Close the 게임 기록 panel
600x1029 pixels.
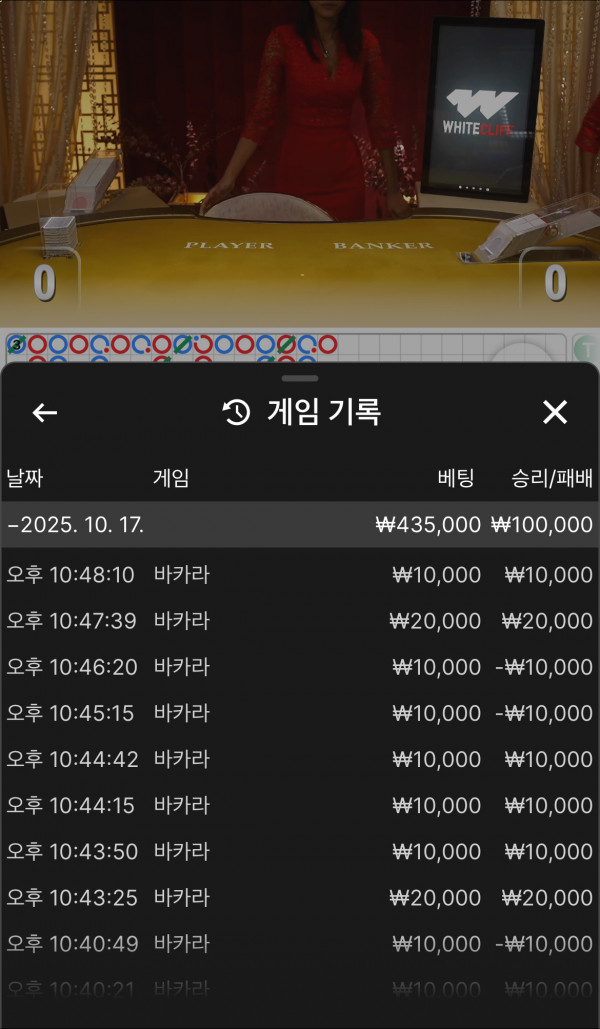554,412
